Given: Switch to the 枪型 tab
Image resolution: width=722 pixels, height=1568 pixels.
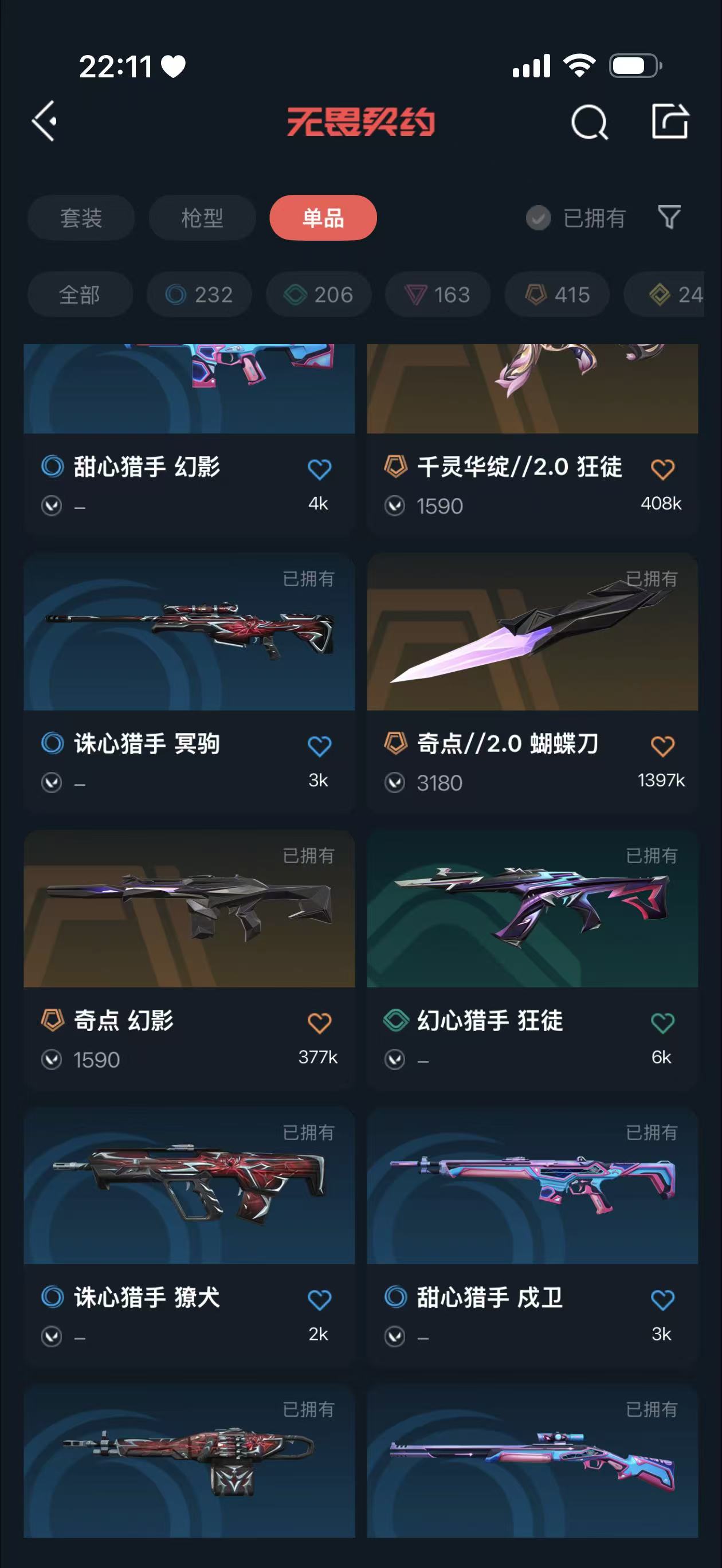Looking at the screenshot, I should (x=202, y=218).
